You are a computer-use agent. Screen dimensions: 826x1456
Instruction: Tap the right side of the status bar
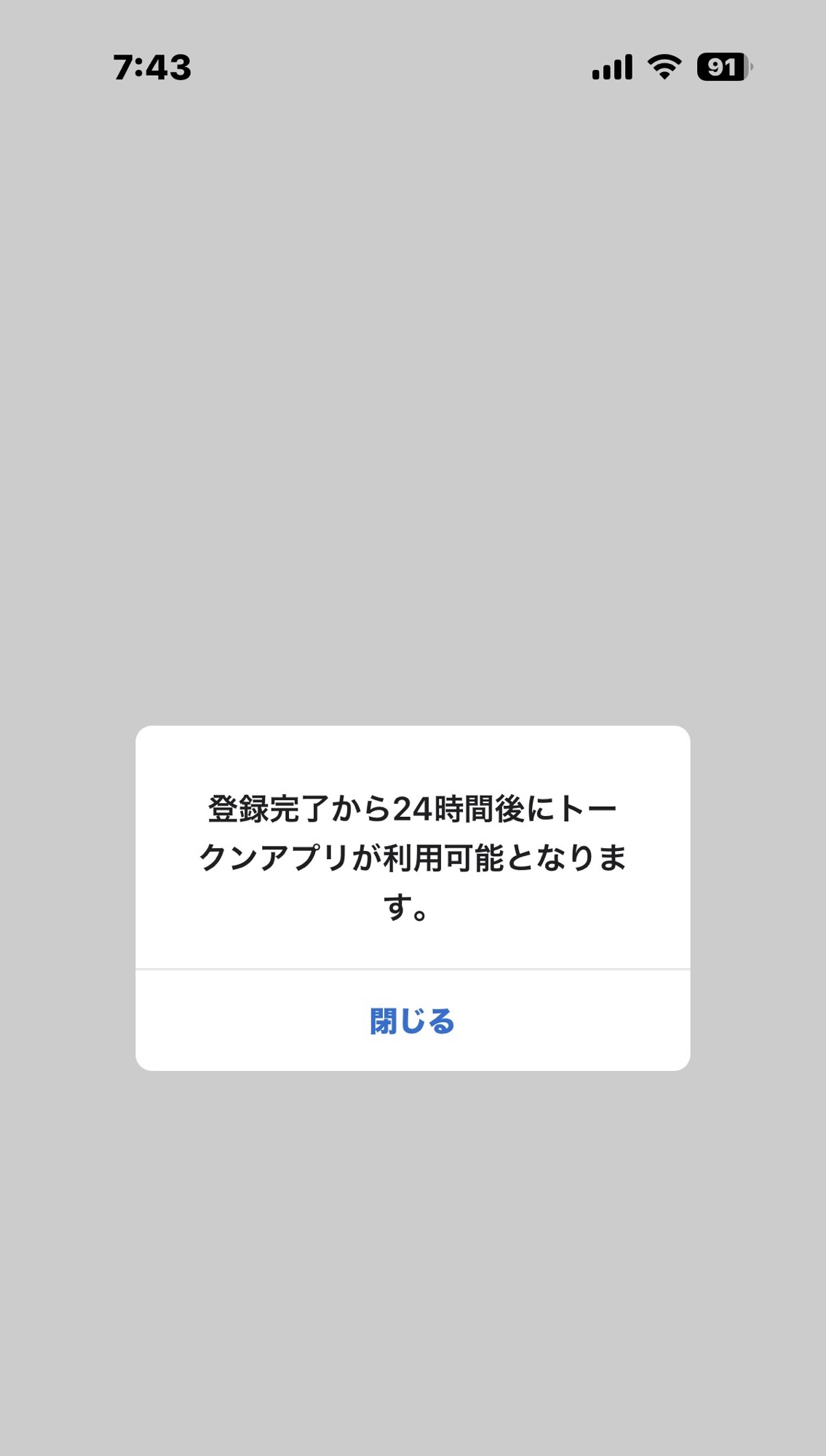click(670, 67)
